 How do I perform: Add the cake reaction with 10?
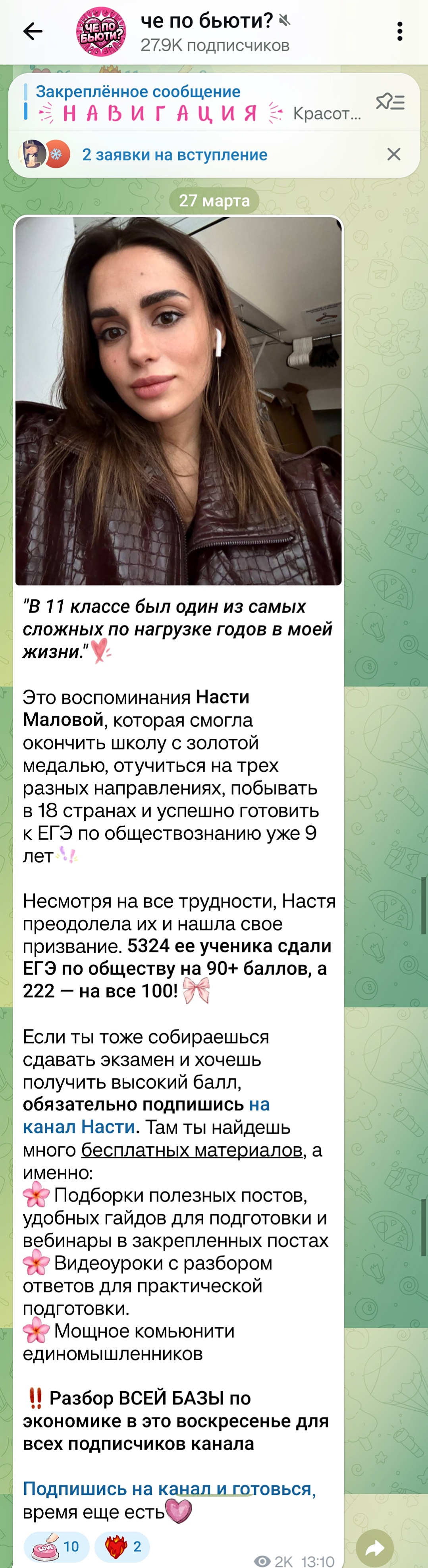tap(56, 1546)
